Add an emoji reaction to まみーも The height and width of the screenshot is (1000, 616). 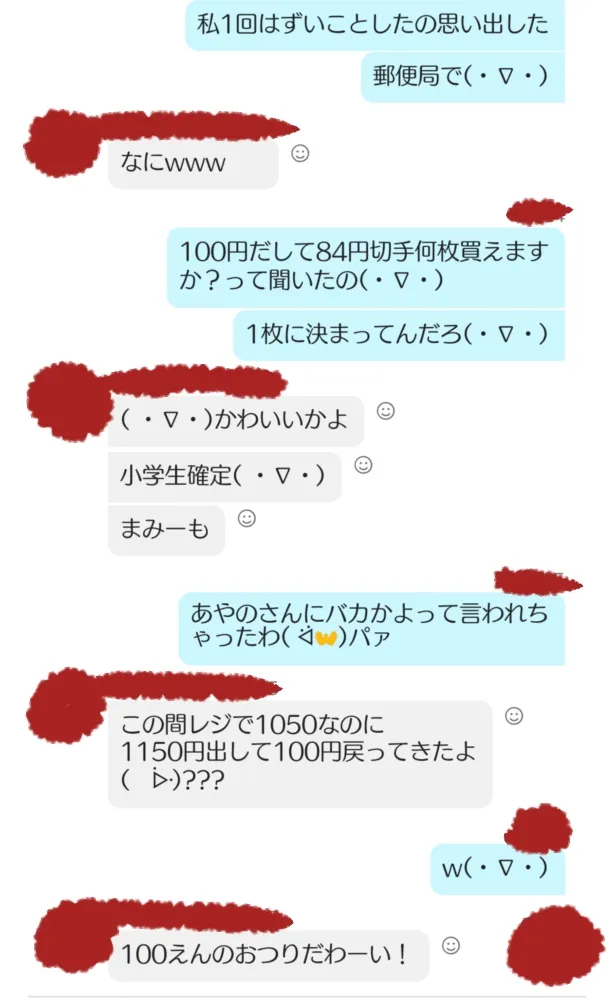[247, 518]
